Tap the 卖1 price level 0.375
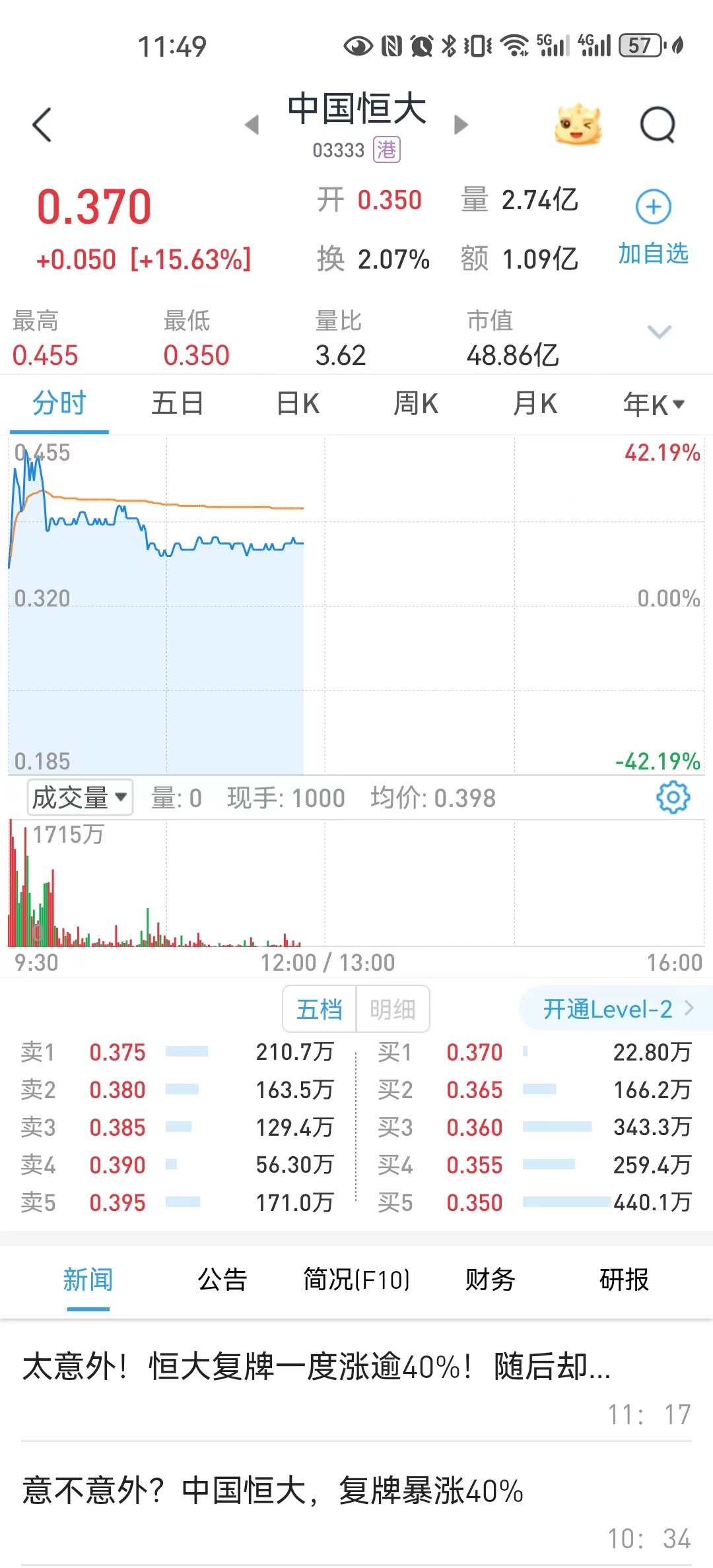This screenshot has height=1568, width=713. point(119,1053)
